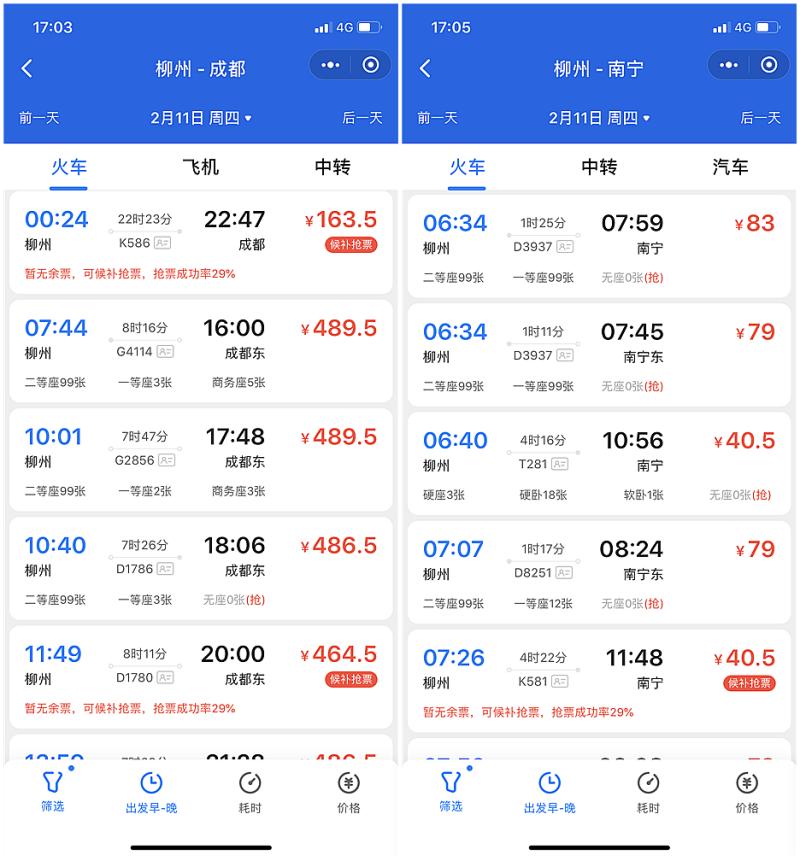Open train D8251 departing 07:07
Image resolution: width=800 pixels, height=861 pixels.
coord(598,572)
